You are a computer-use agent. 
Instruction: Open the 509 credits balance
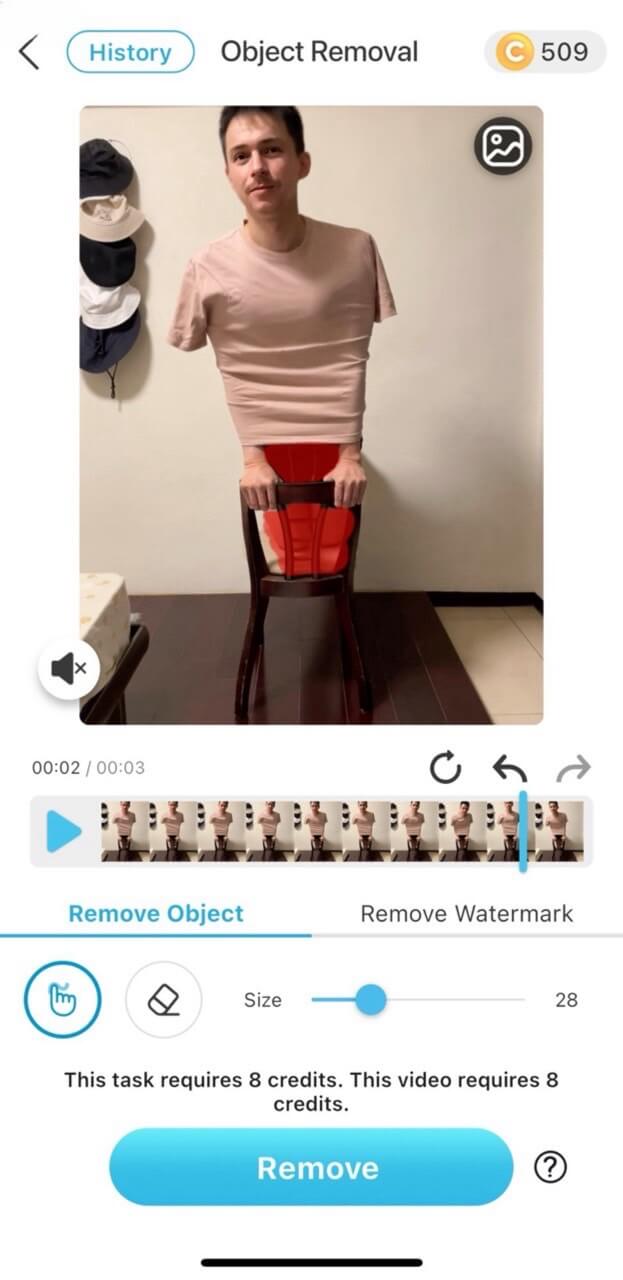tap(545, 52)
